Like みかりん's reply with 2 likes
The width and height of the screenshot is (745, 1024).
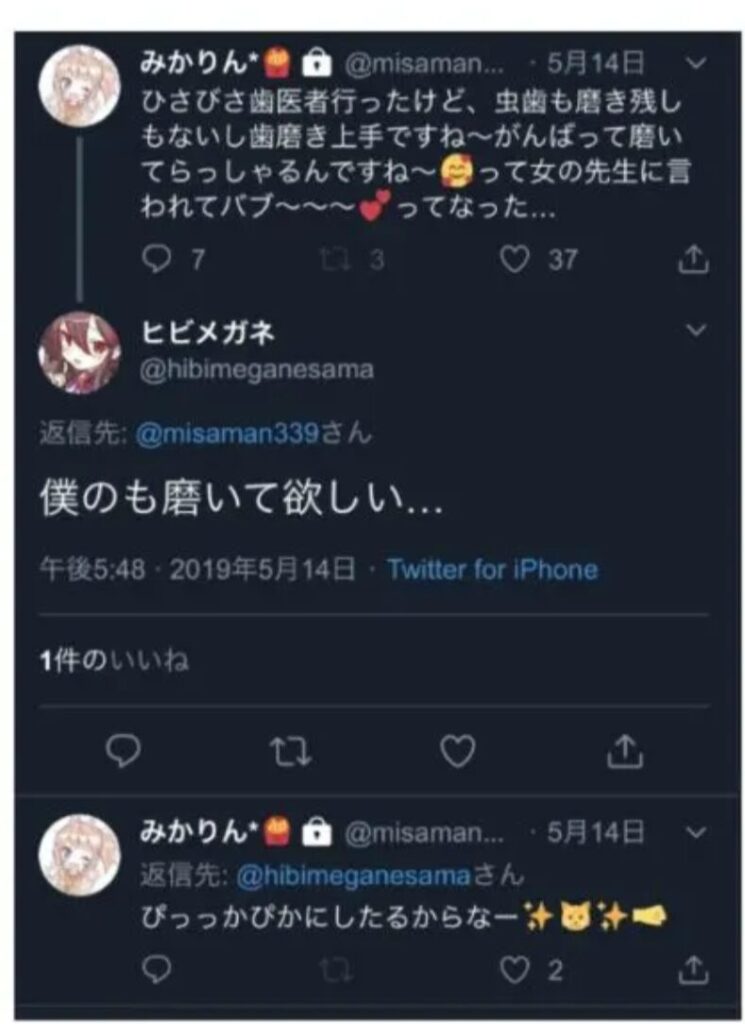pos(514,969)
